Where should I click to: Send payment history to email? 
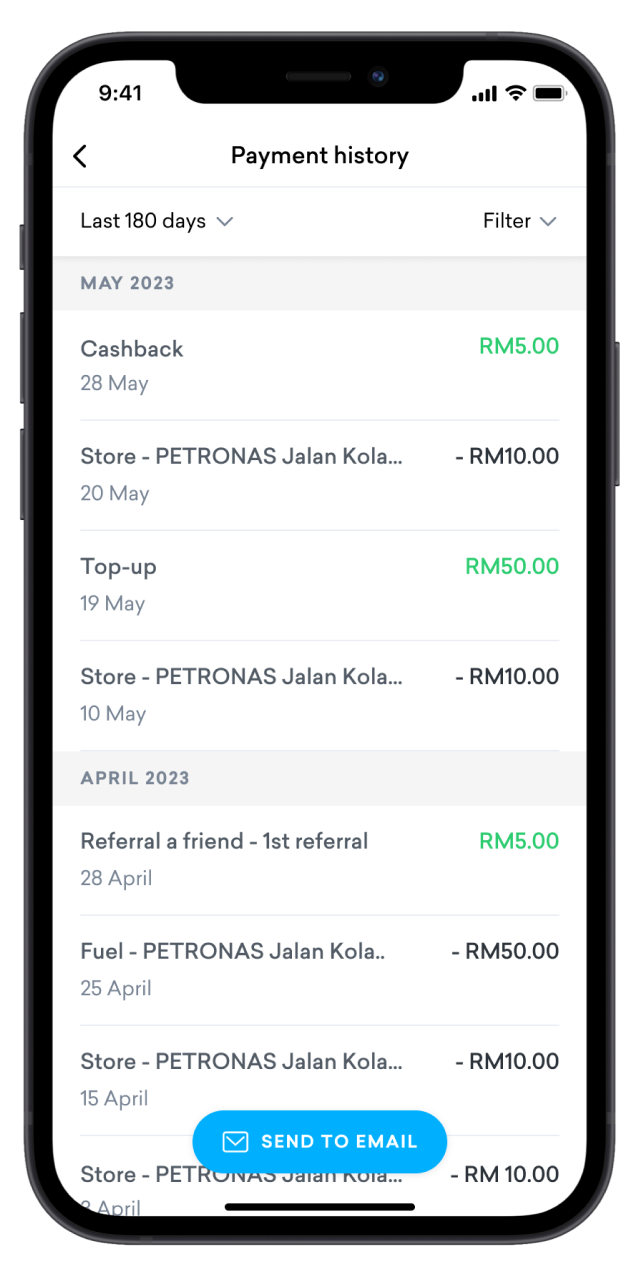tap(319, 1141)
